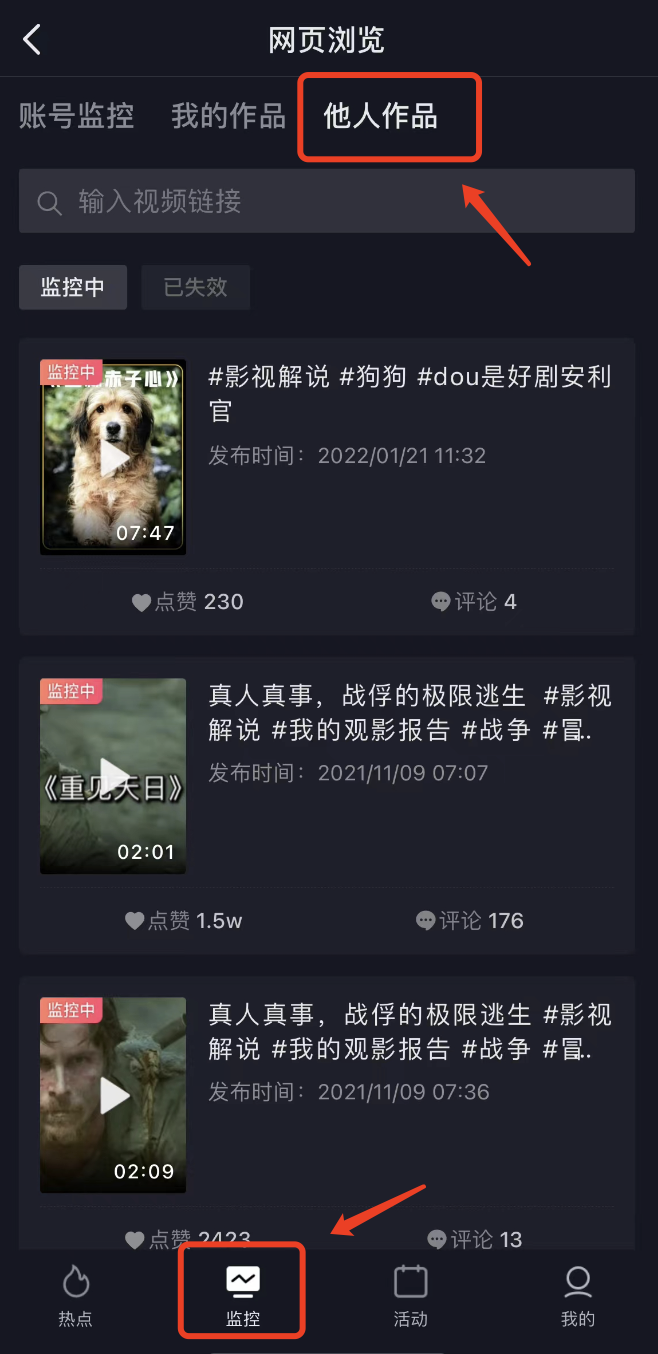Show the 已失效 videos filter
Screen dimensions: 658x1354
click(x=195, y=287)
